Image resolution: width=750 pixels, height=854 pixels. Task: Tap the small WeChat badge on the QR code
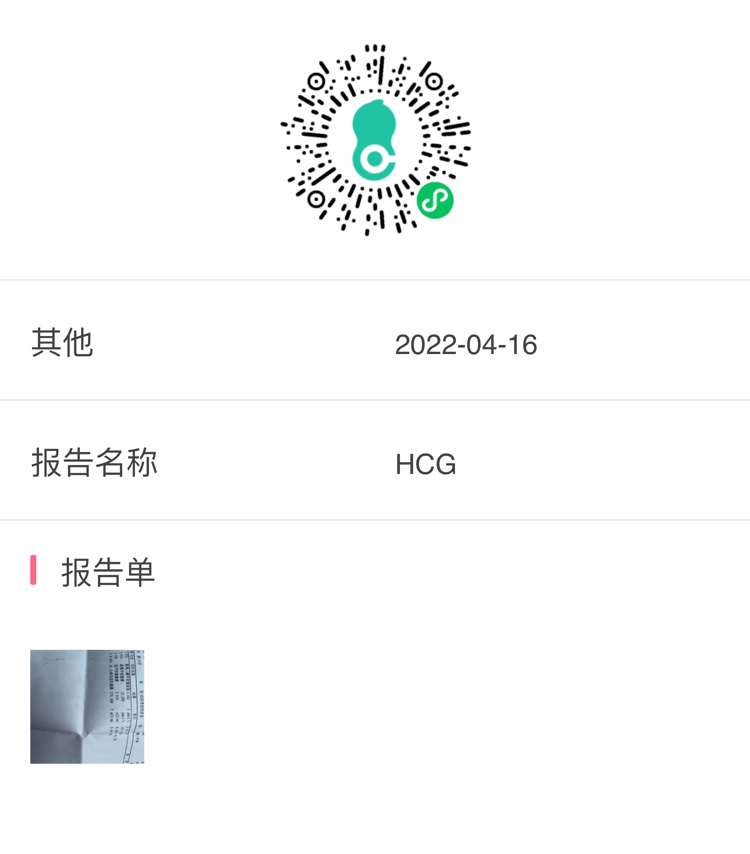click(434, 201)
